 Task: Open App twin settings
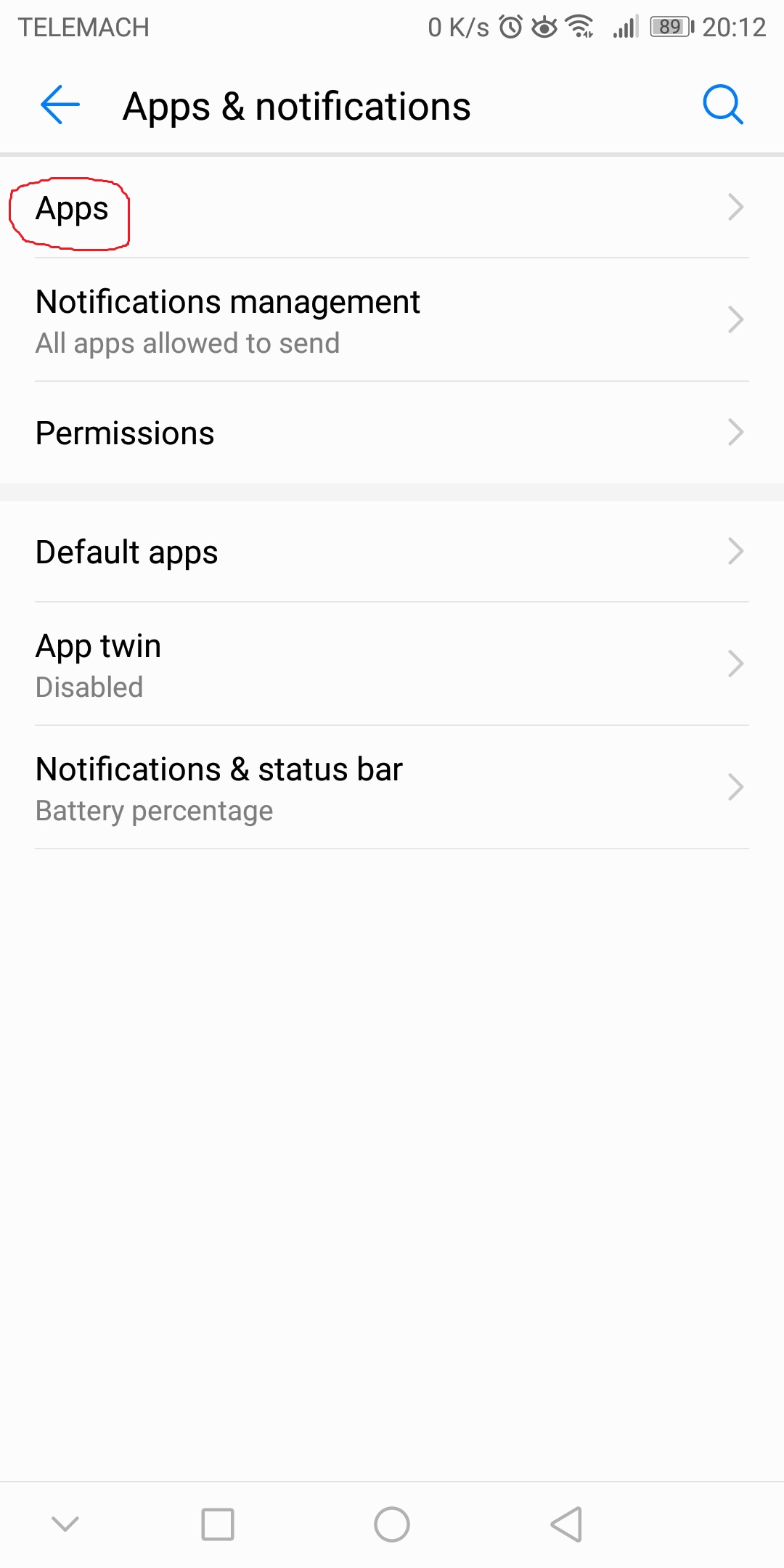(392, 664)
